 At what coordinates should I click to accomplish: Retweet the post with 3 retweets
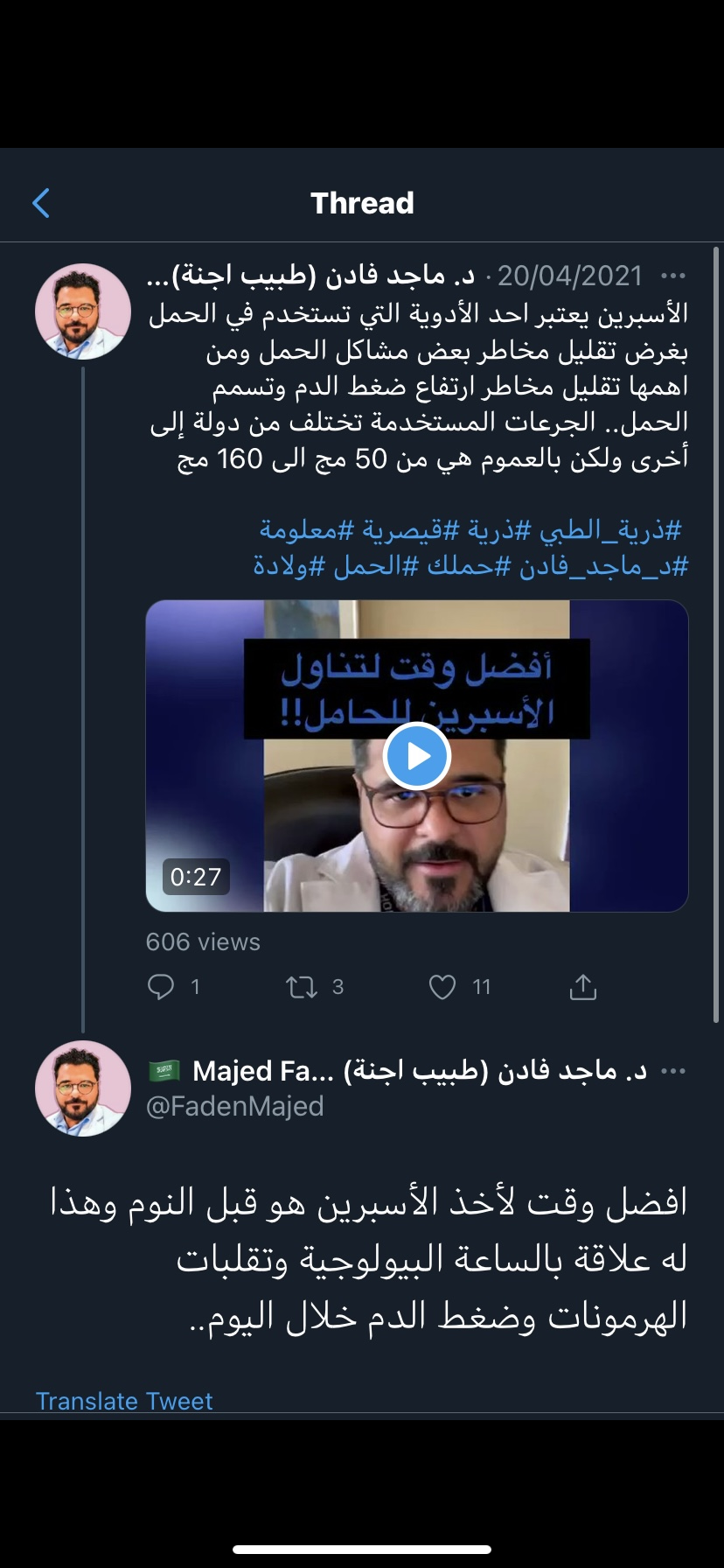[x=303, y=988]
